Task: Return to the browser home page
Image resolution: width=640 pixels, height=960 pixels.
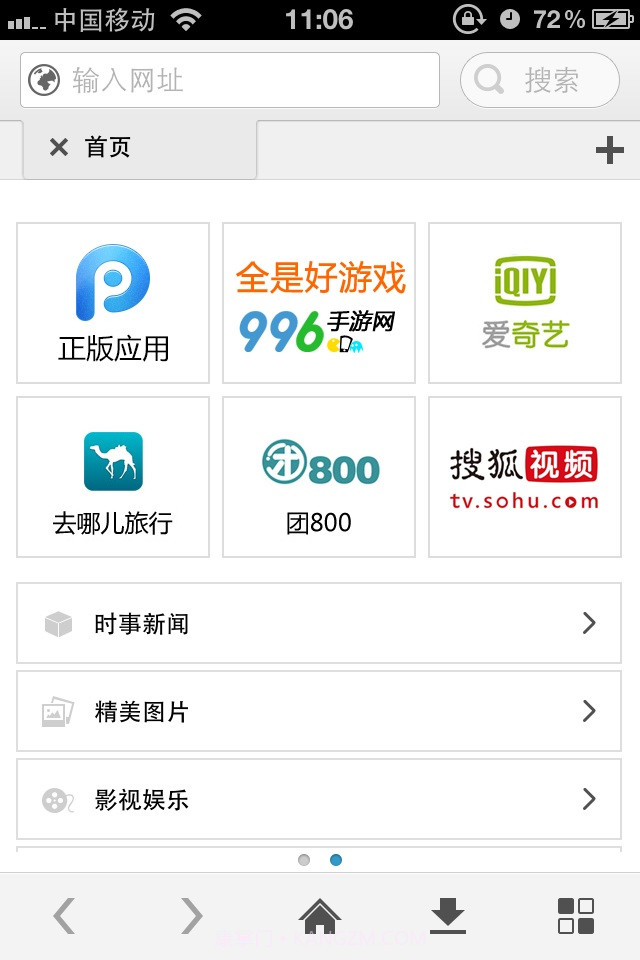Action: [x=320, y=915]
